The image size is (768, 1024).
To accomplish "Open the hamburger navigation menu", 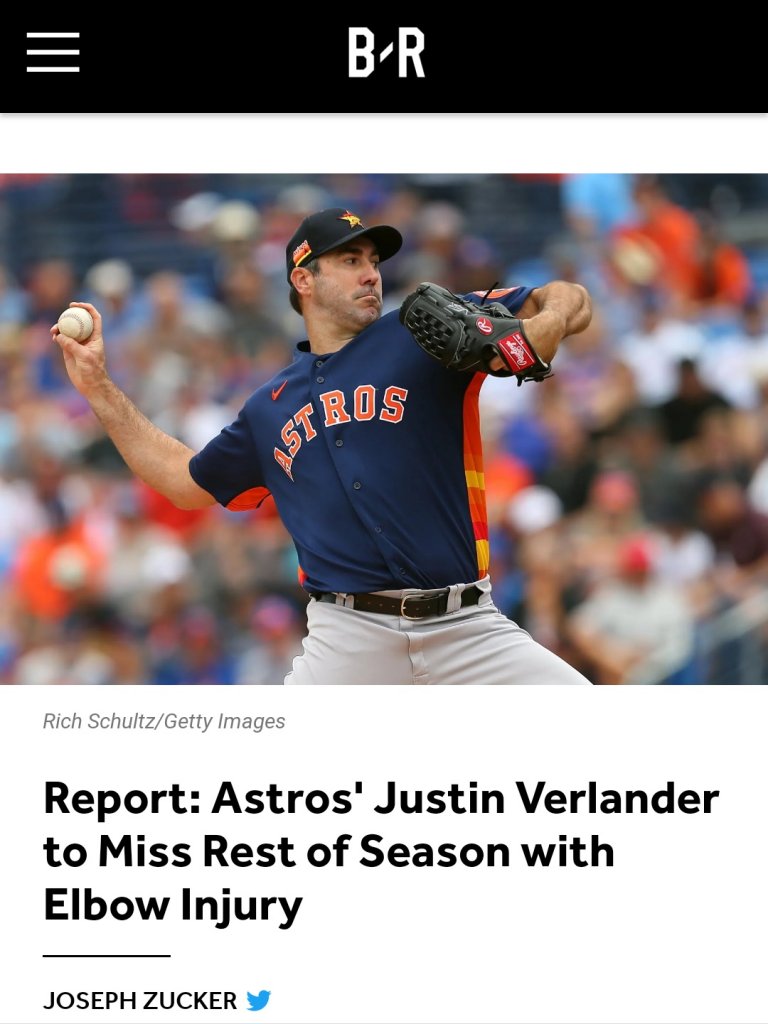I will [53, 52].
